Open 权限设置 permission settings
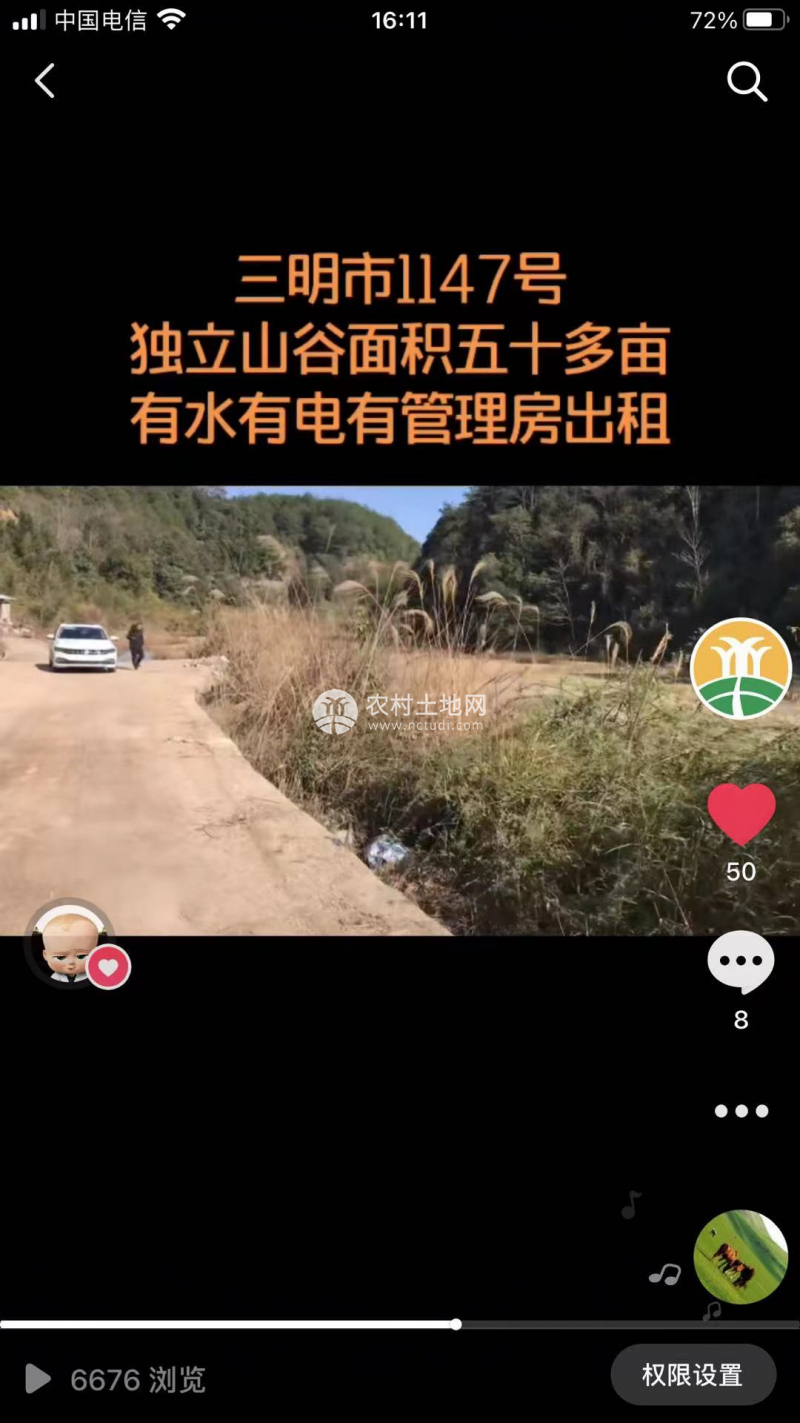 [692, 1375]
